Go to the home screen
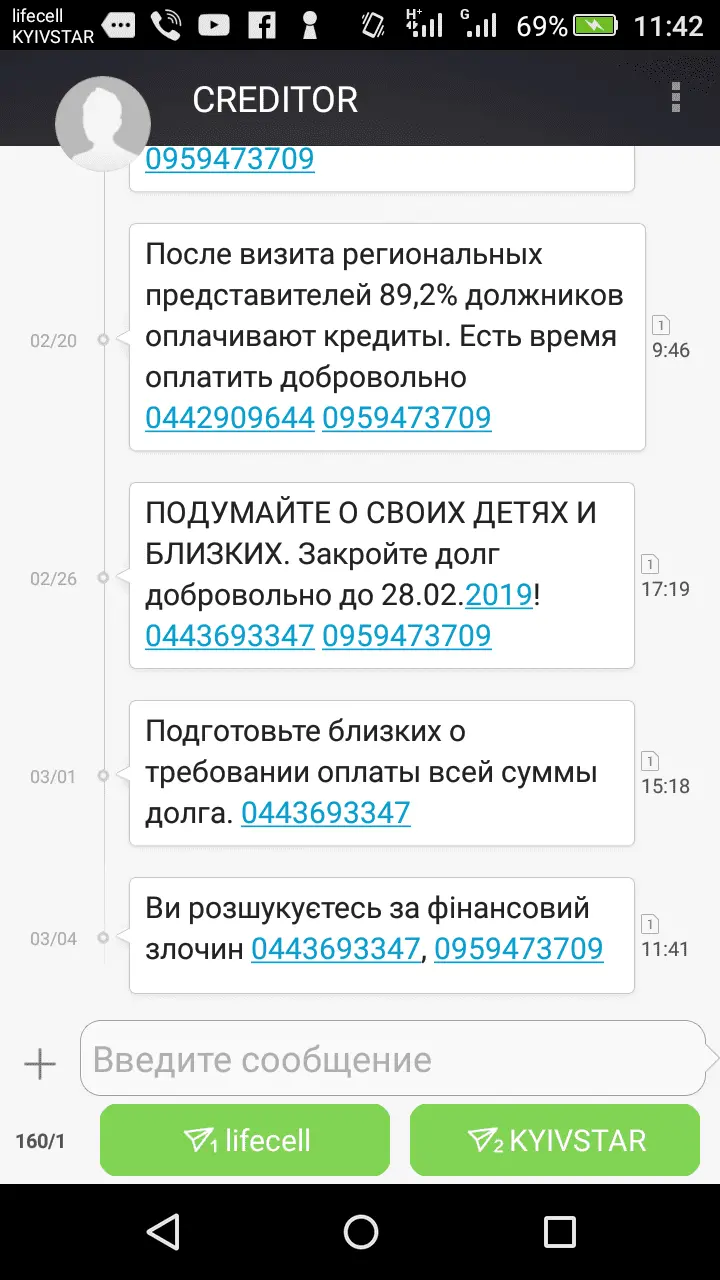The width and height of the screenshot is (720, 1280). pyautogui.click(x=360, y=1232)
